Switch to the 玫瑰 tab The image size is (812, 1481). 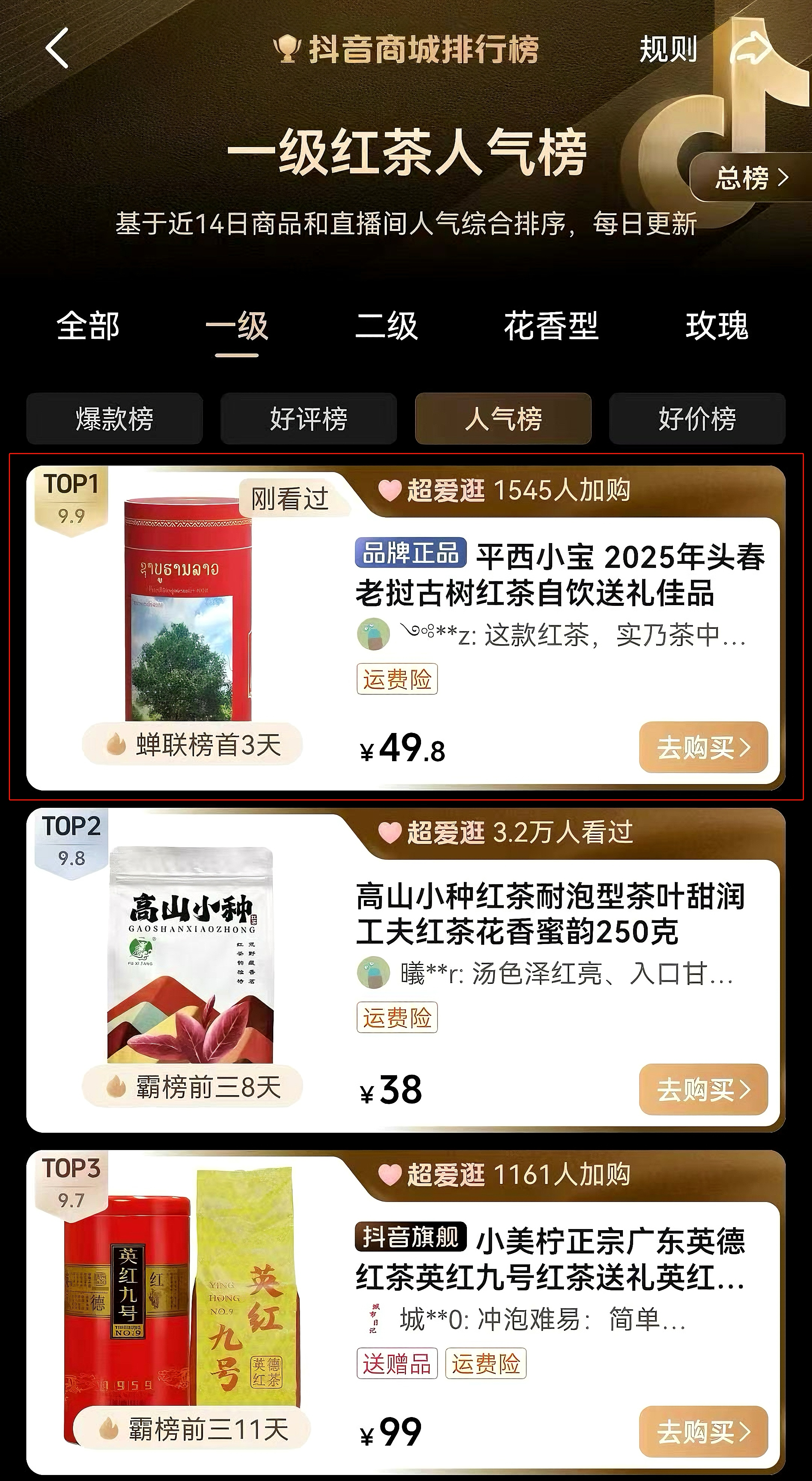pyautogui.click(x=717, y=326)
